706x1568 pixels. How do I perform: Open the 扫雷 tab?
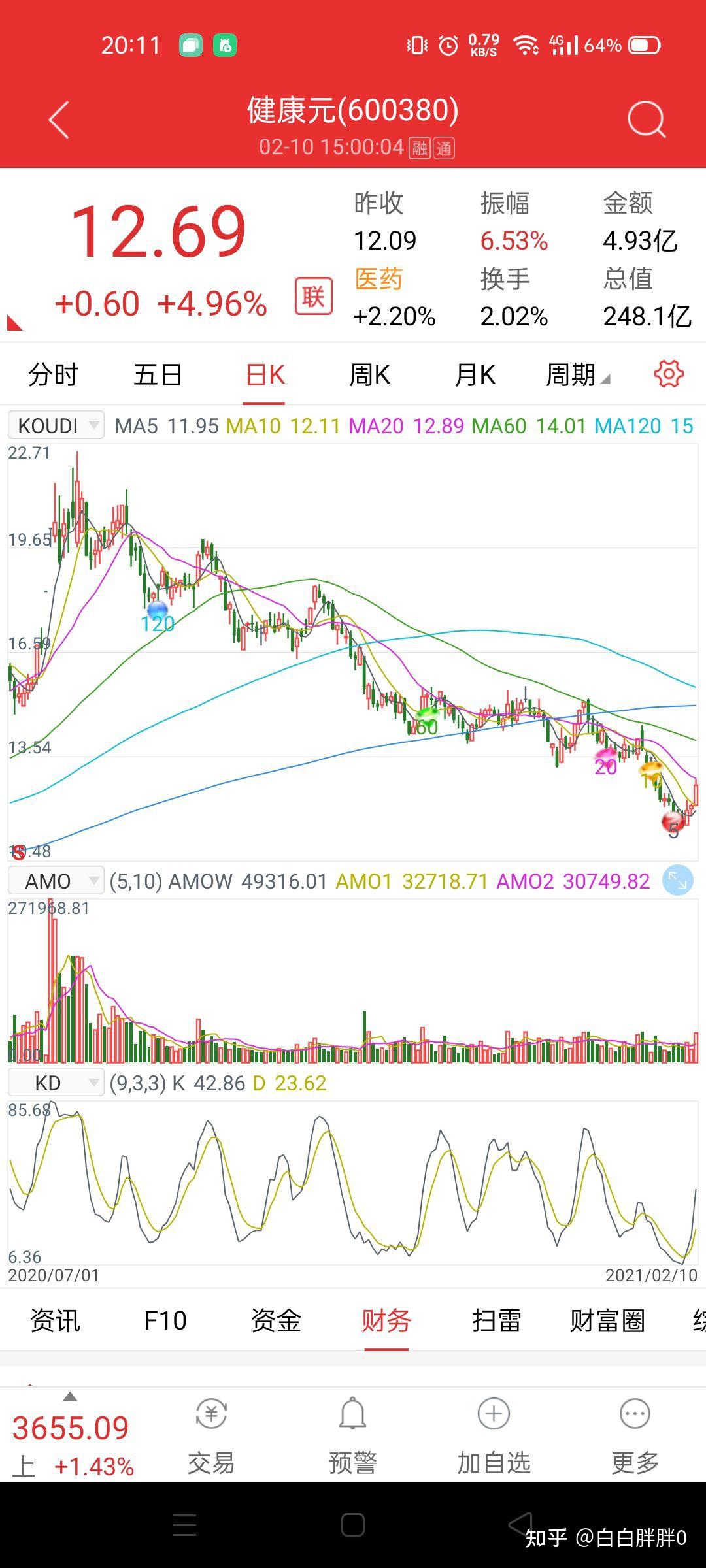pyautogui.click(x=497, y=1320)
